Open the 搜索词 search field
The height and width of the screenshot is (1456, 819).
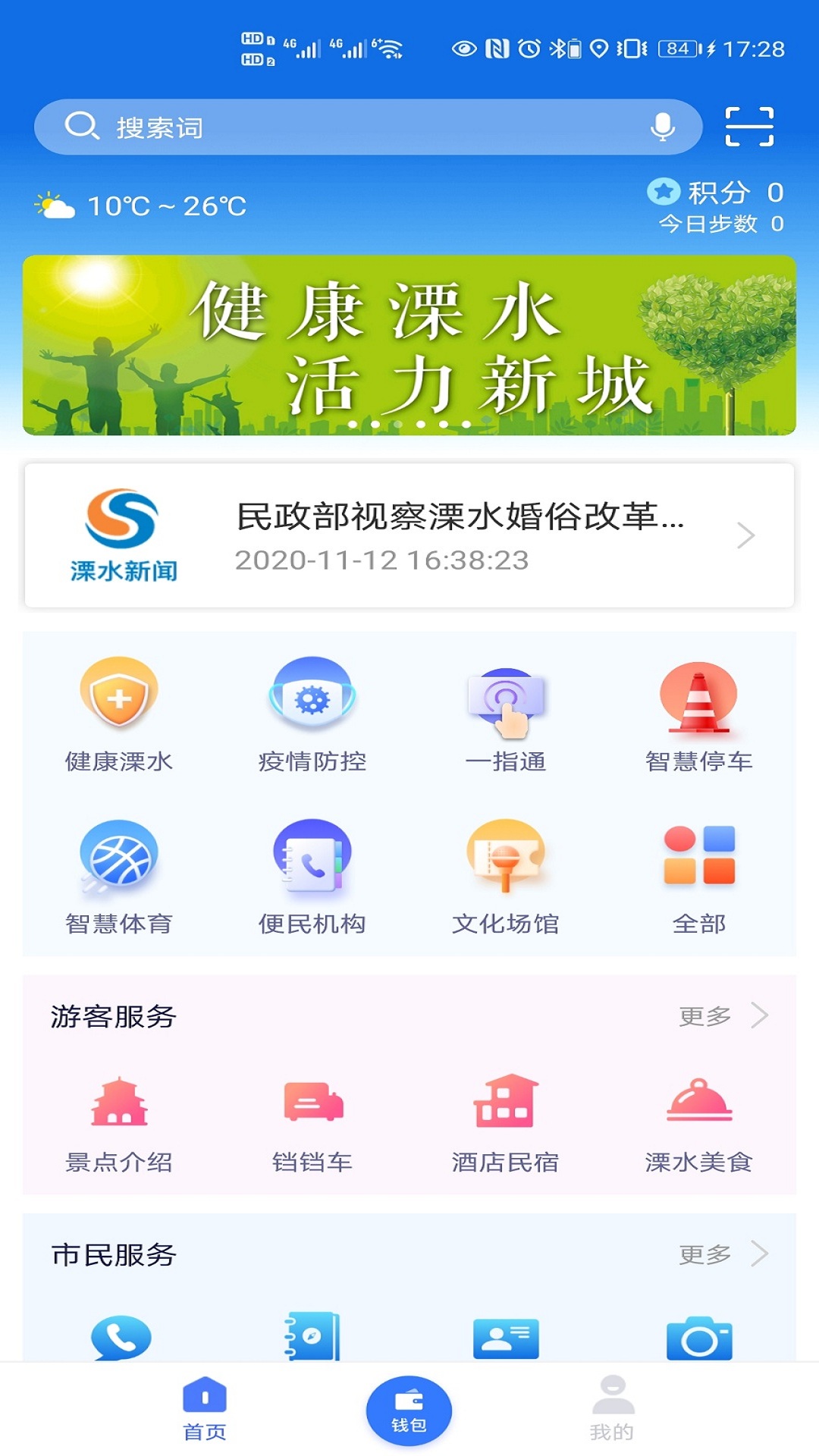click(341, 127)
